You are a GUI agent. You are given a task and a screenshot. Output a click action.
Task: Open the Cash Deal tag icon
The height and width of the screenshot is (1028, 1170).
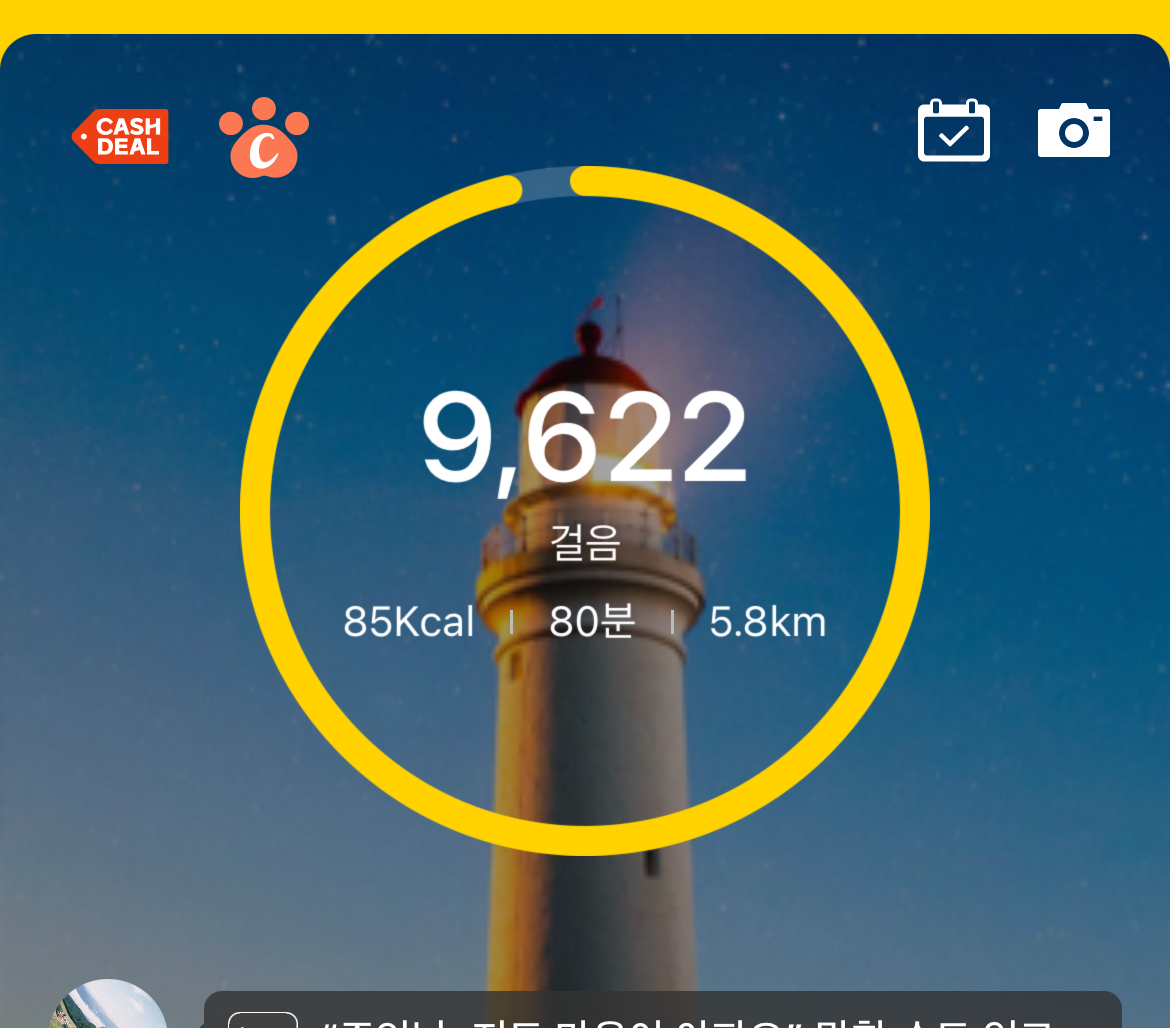pyautogui.click(x=121, y=136)
